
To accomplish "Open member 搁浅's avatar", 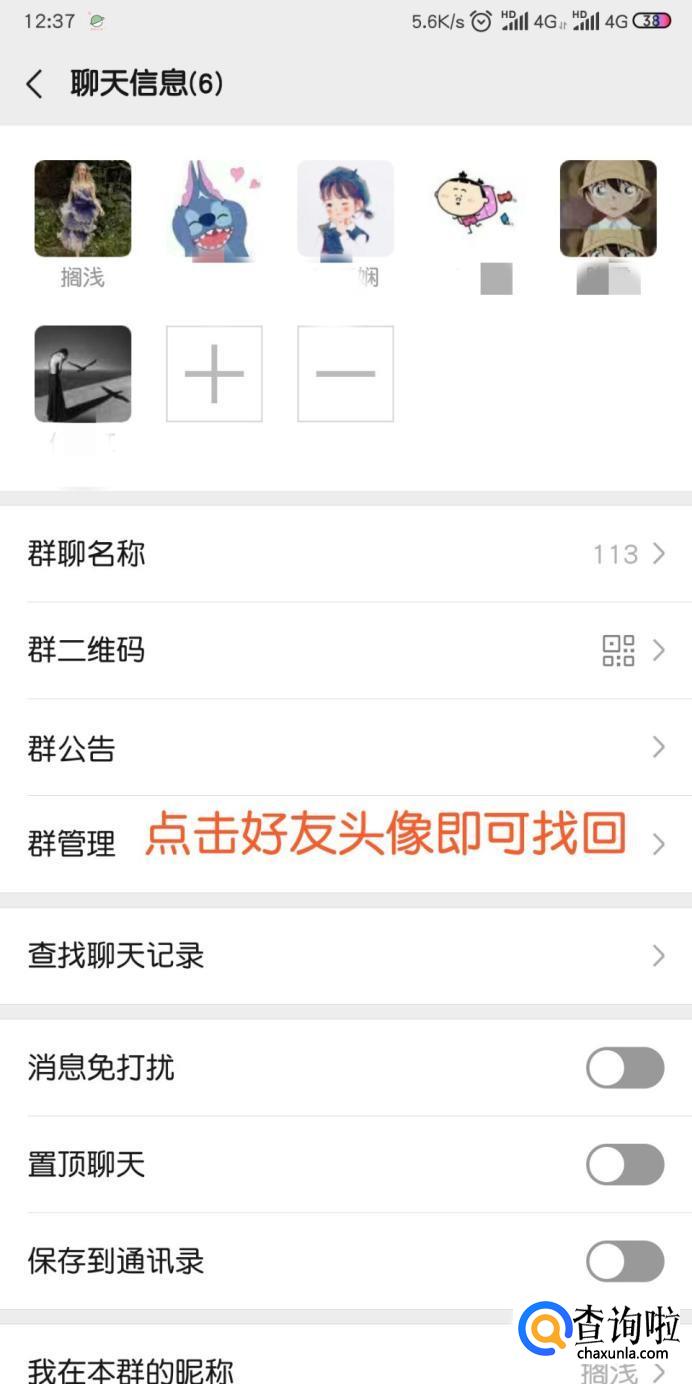I will (x=83, y=209).
